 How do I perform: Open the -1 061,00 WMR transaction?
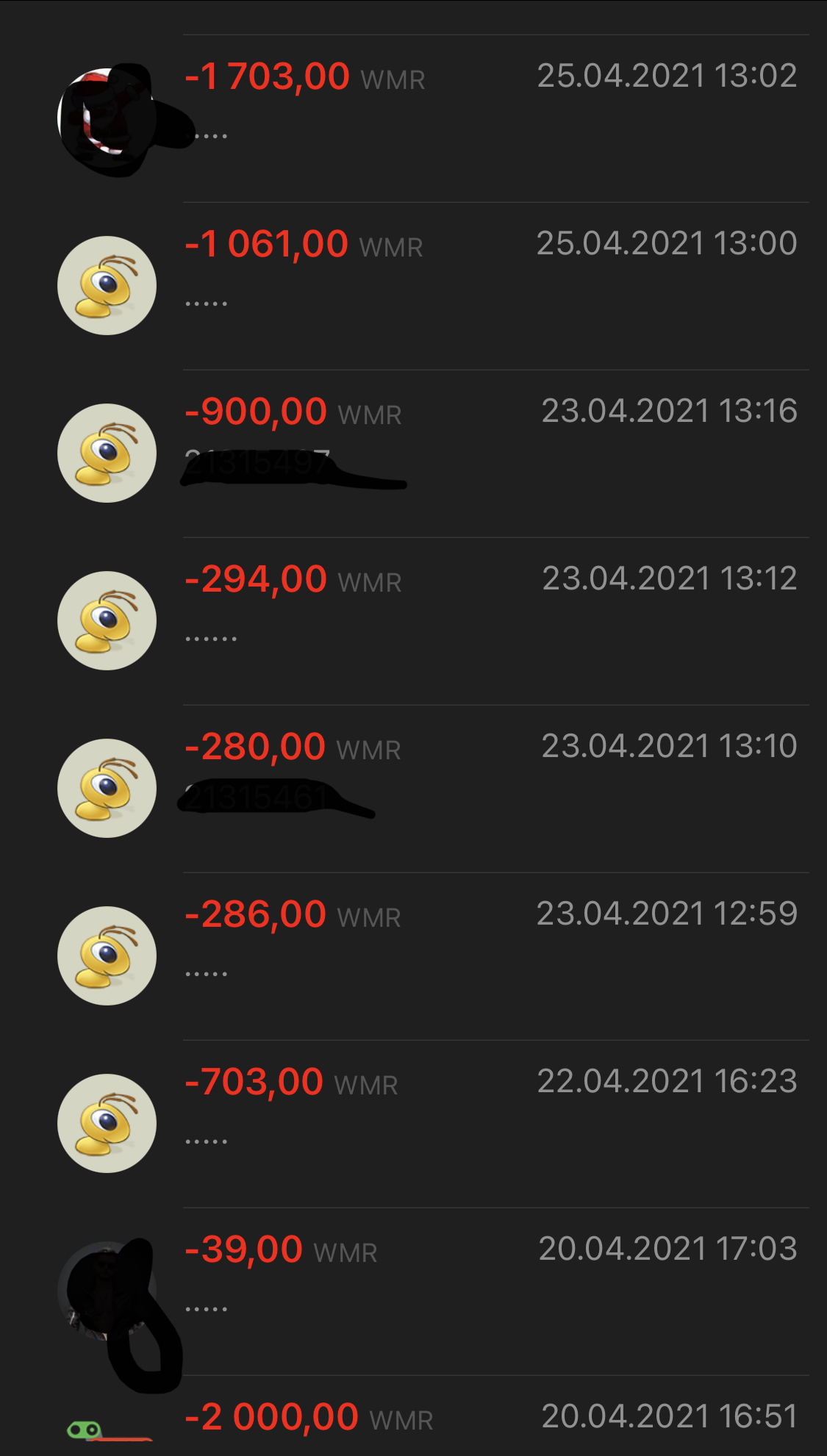point(413,286)
